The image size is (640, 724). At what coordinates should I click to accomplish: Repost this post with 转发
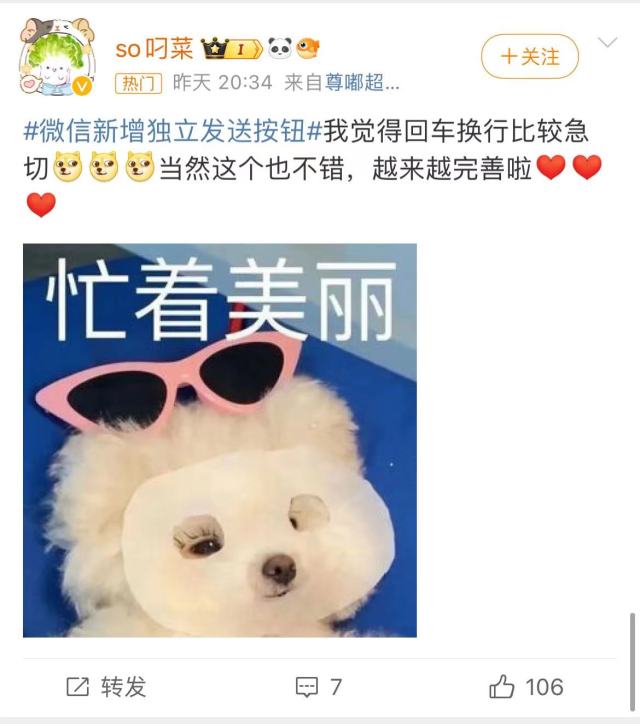point(106,687)
